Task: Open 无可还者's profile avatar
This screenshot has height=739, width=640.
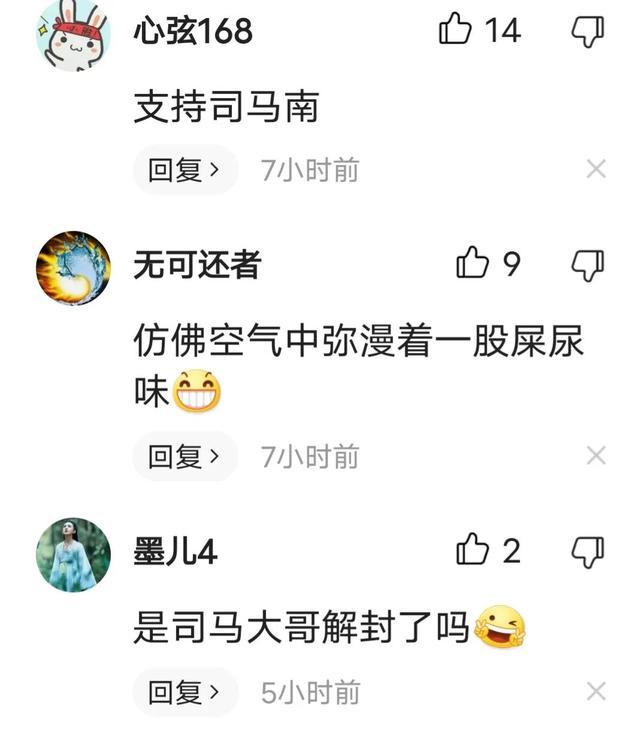Action: tap(73, 268)
